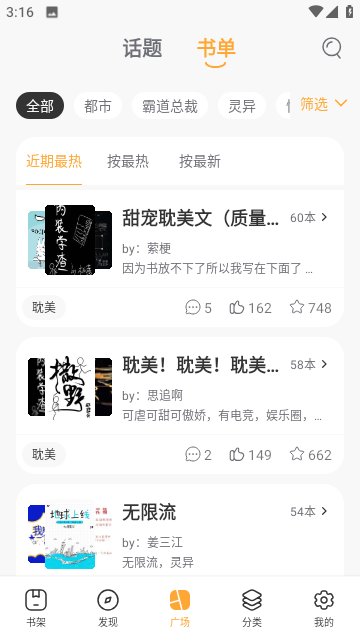Expand the 筛选 filter dropdown
The width and height of the screenshot is (360, 640).
324,104
